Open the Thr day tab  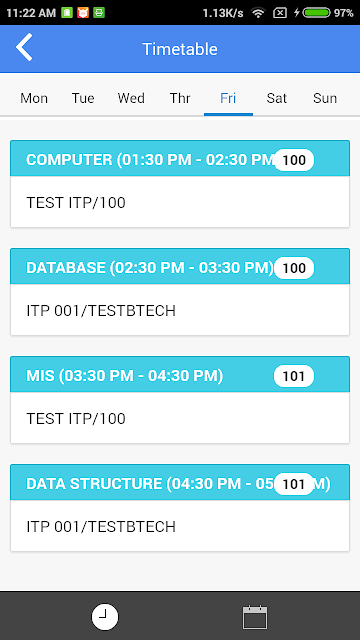coord(180,98)
